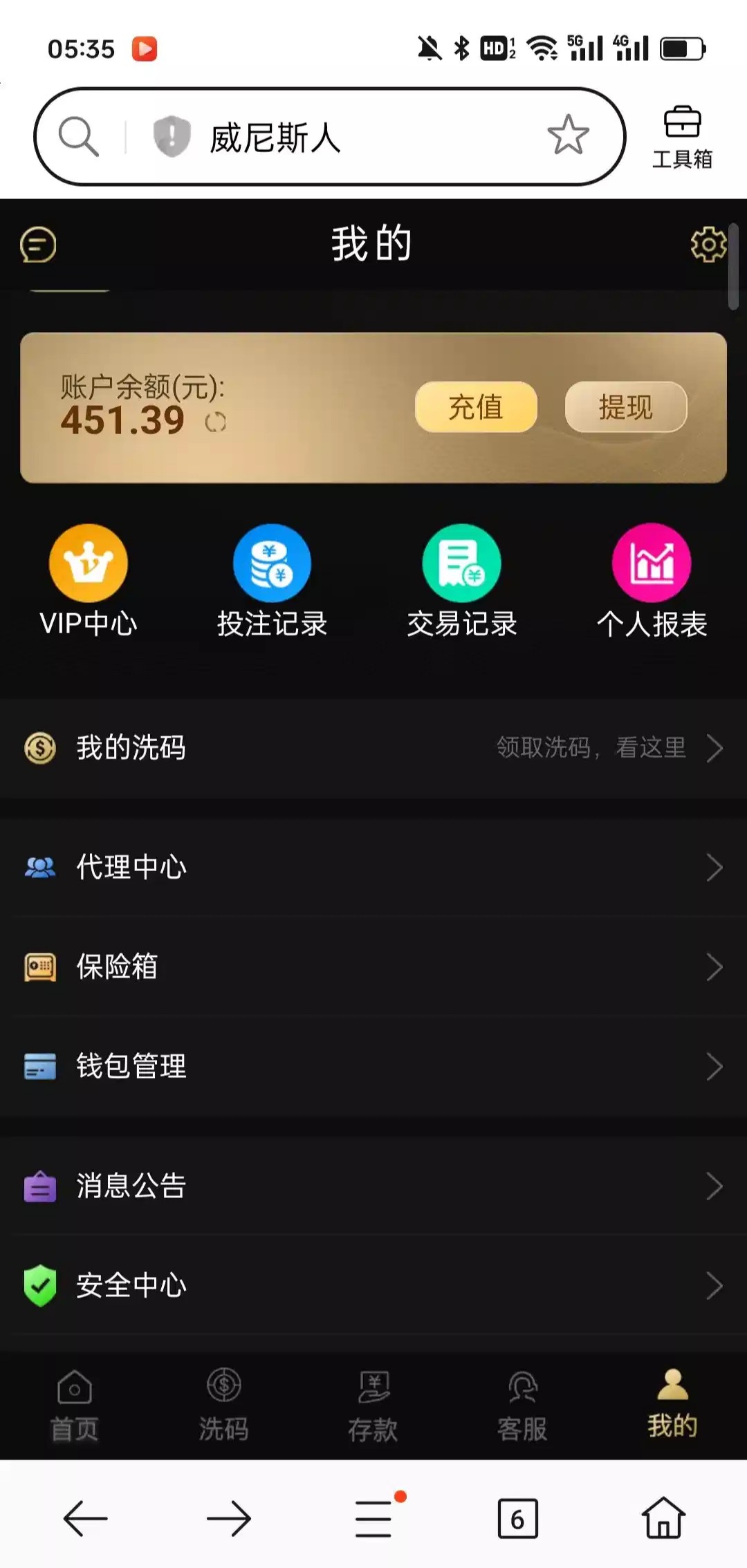Image resolution: width=747 pixels, height=1568 pixels.
Task: View 投注记录 betting records
Action: [x=272, y=581]
